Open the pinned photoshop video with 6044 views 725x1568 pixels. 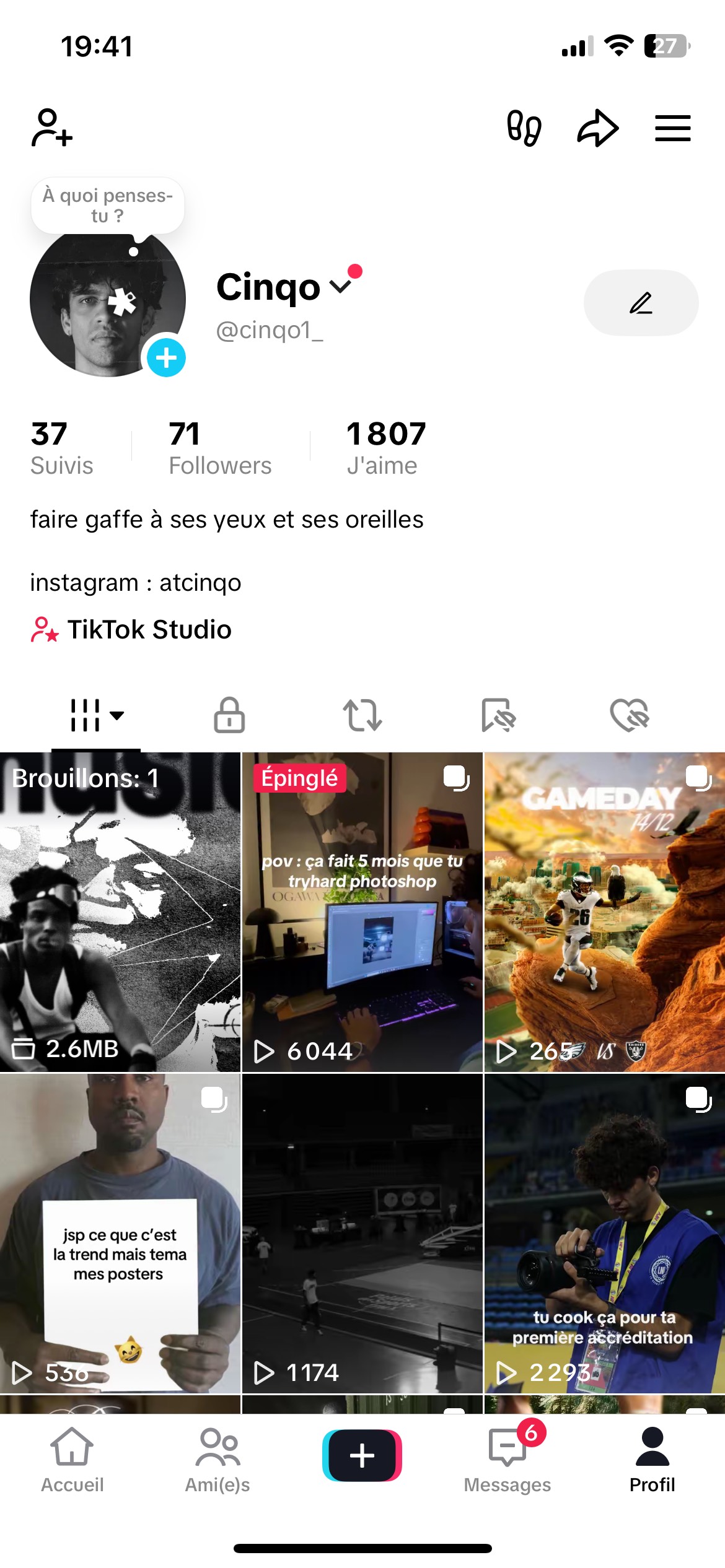pos(362,912)
